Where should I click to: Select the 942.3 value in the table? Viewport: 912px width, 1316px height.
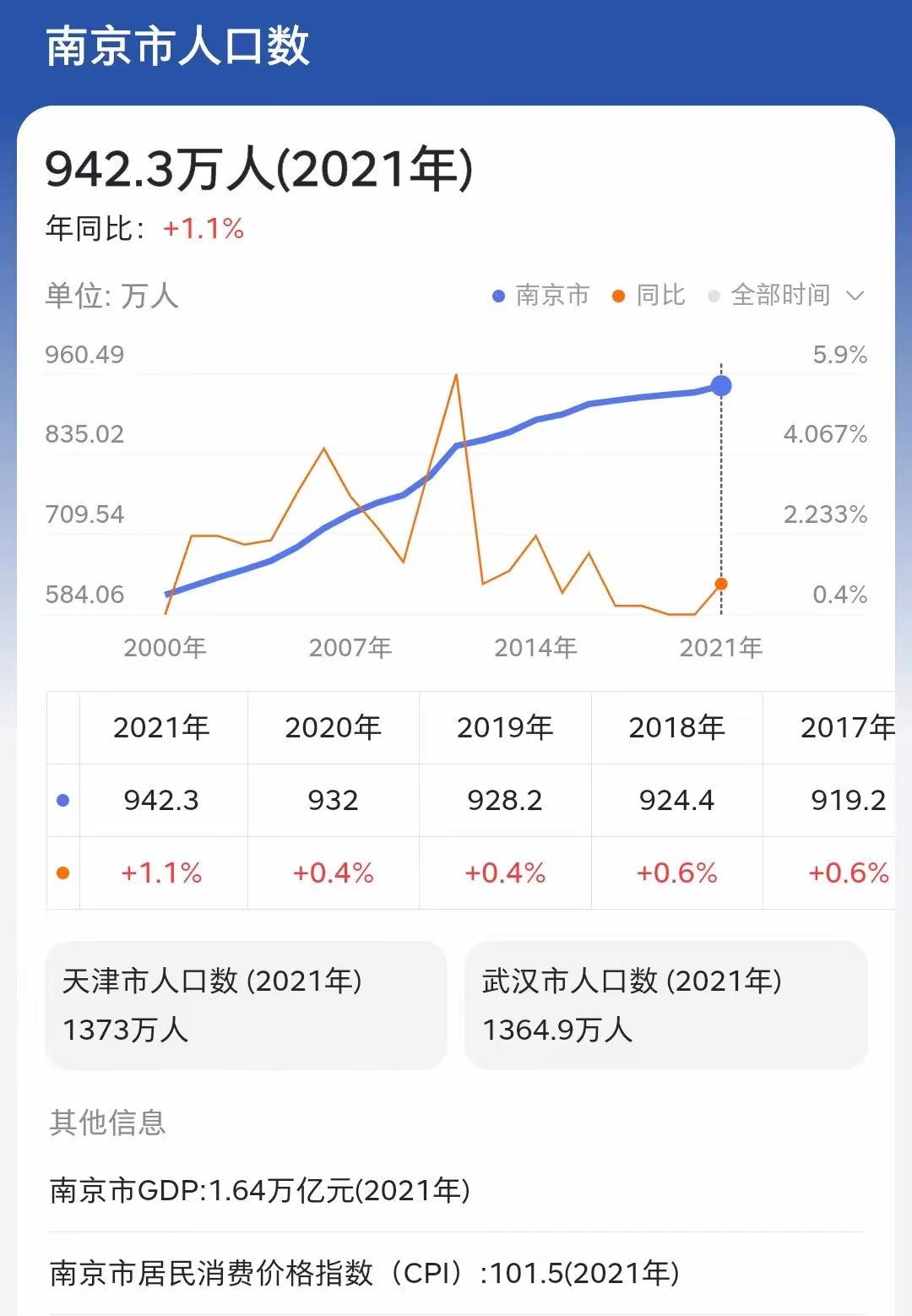162,800
